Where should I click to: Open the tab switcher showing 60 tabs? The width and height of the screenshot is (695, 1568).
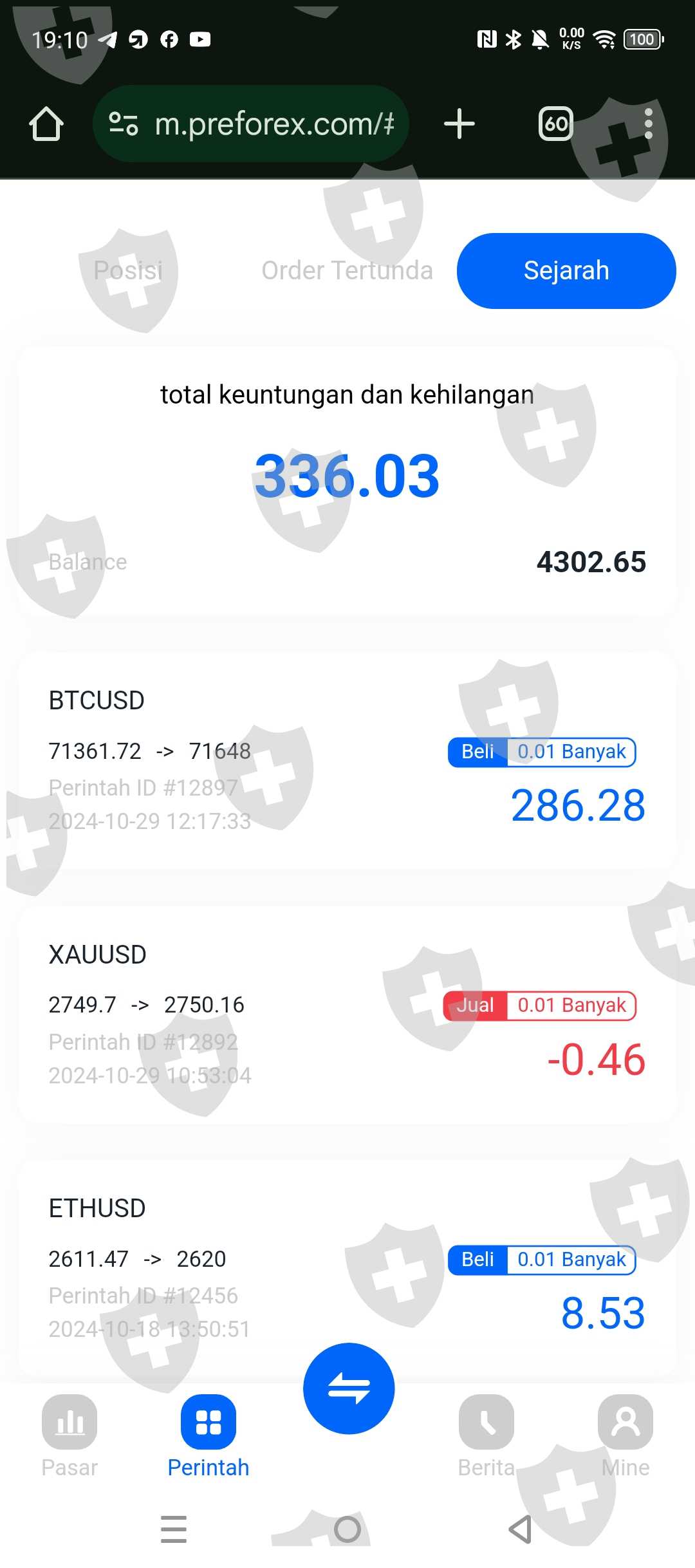[x=555, y=124]
